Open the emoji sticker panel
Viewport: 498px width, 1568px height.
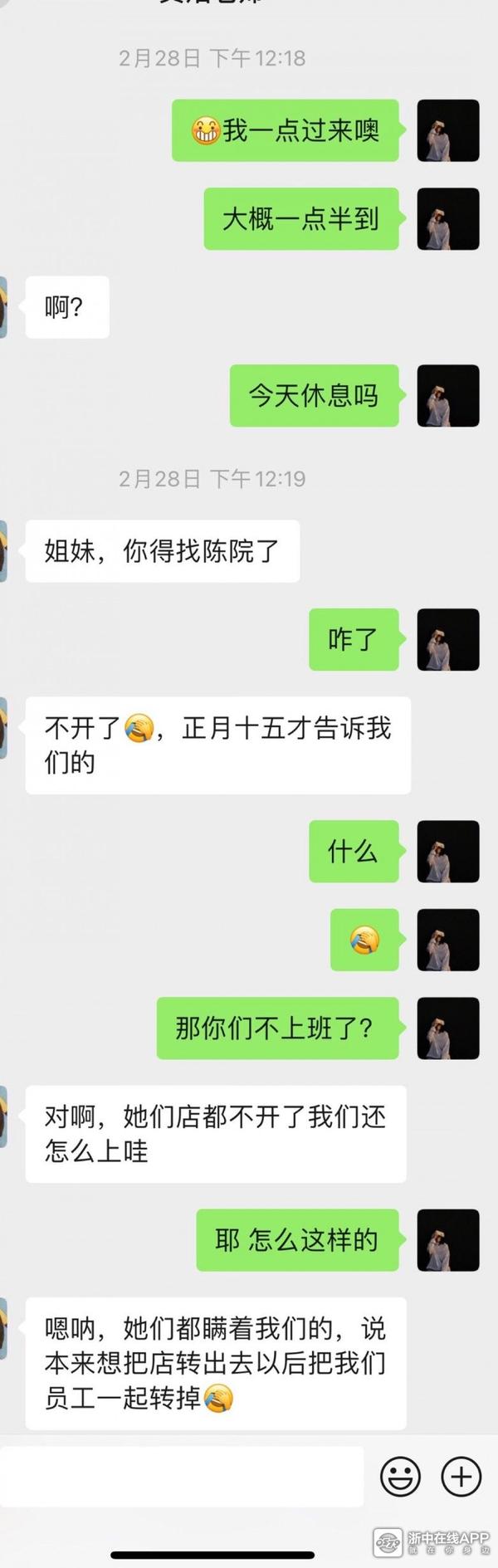(x=400, y=1477)
